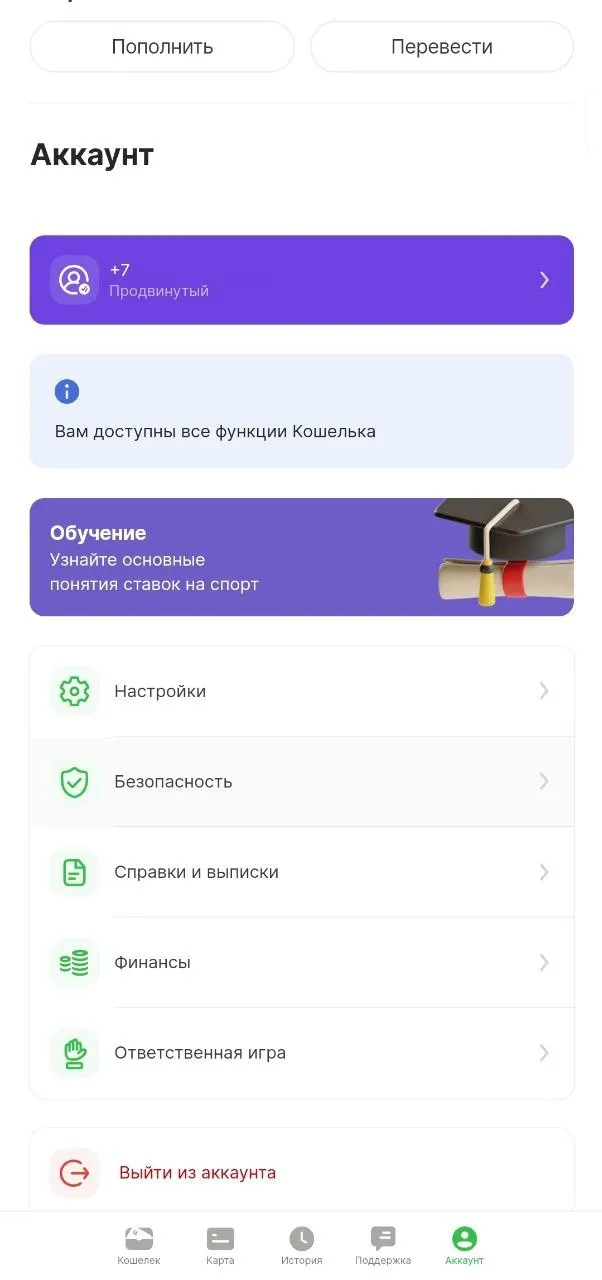Select the Аккаунт tab

click(x=464, y=1246)
